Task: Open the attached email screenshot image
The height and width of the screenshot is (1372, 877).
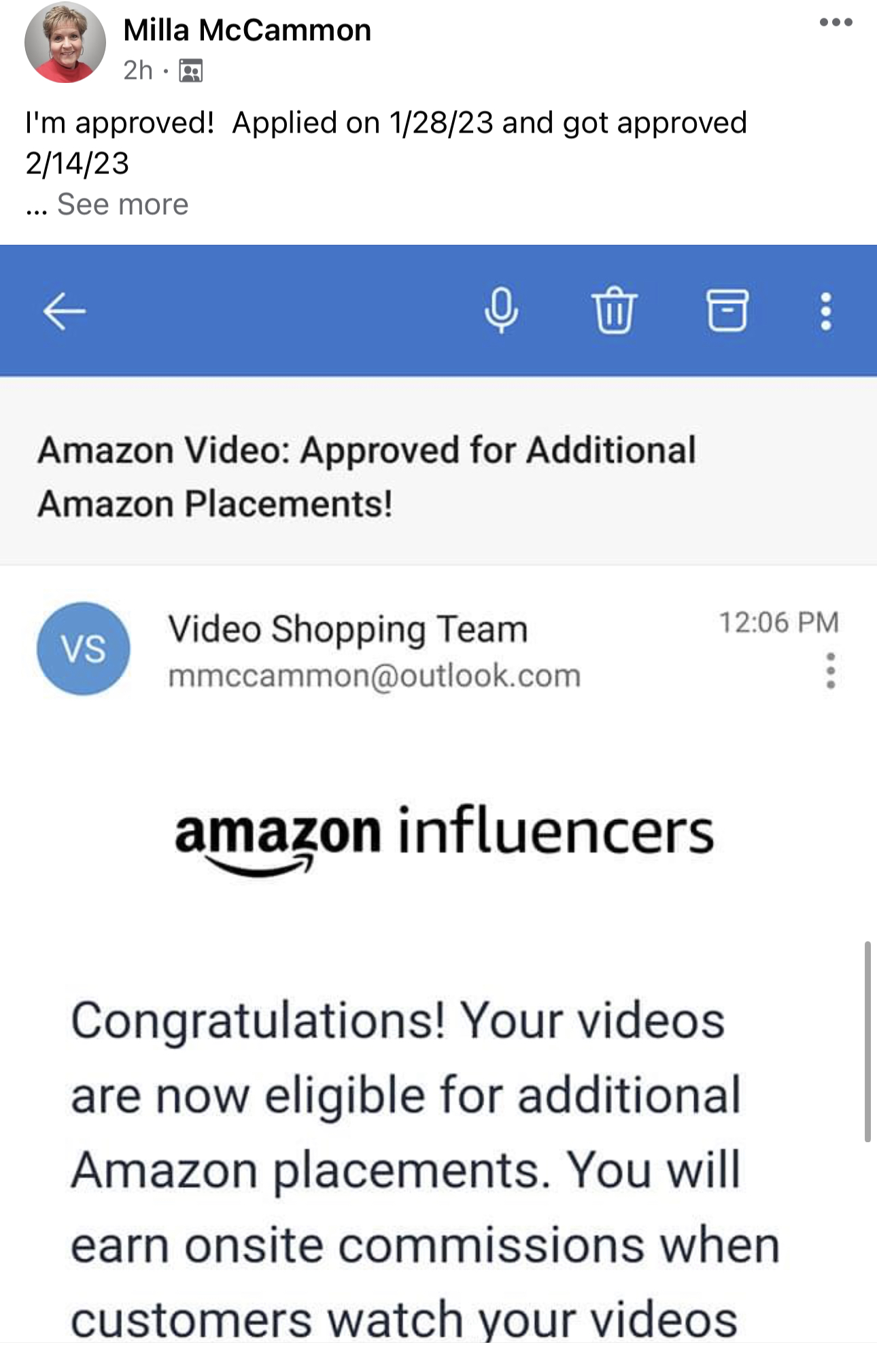Action: (x=439, y=816)
